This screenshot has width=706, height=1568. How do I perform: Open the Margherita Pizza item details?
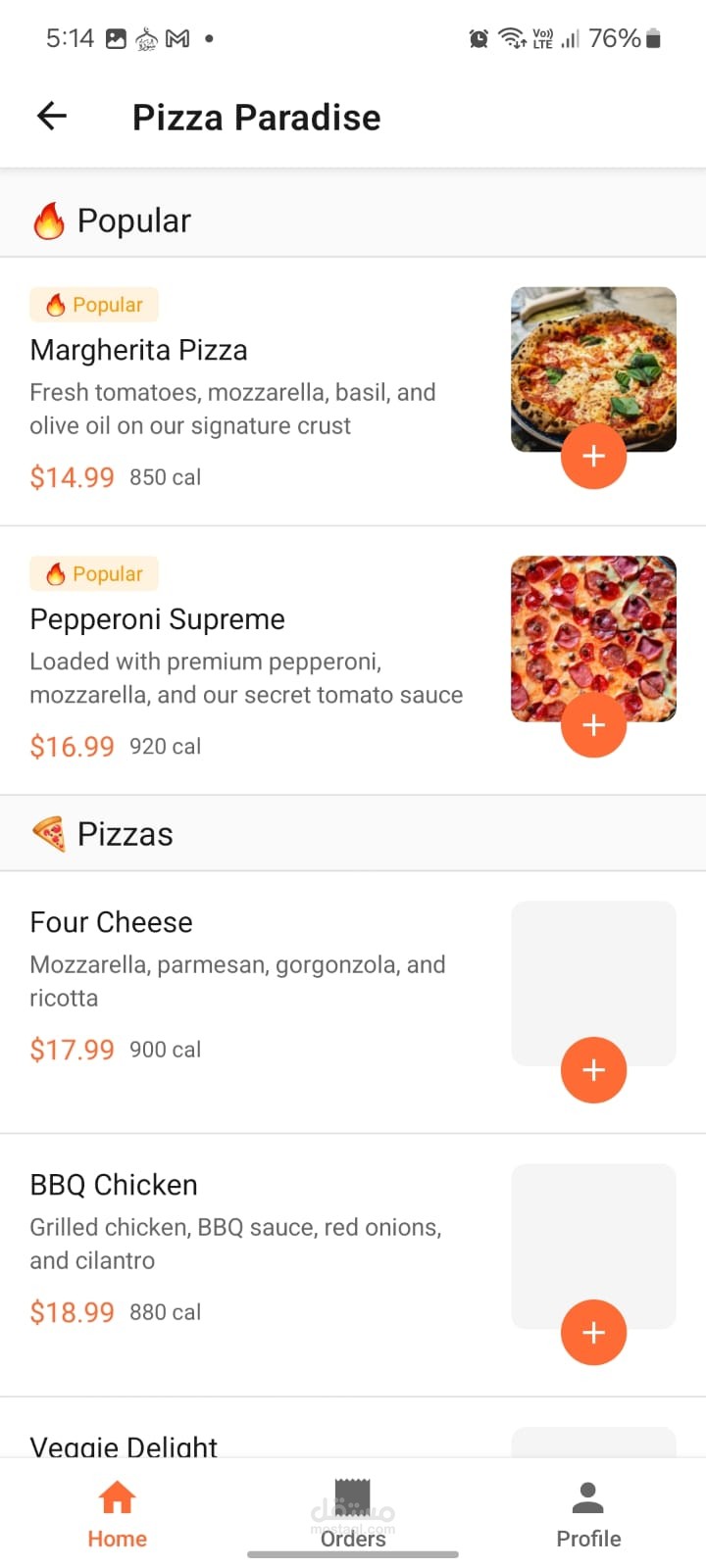[x=139, y=350]
